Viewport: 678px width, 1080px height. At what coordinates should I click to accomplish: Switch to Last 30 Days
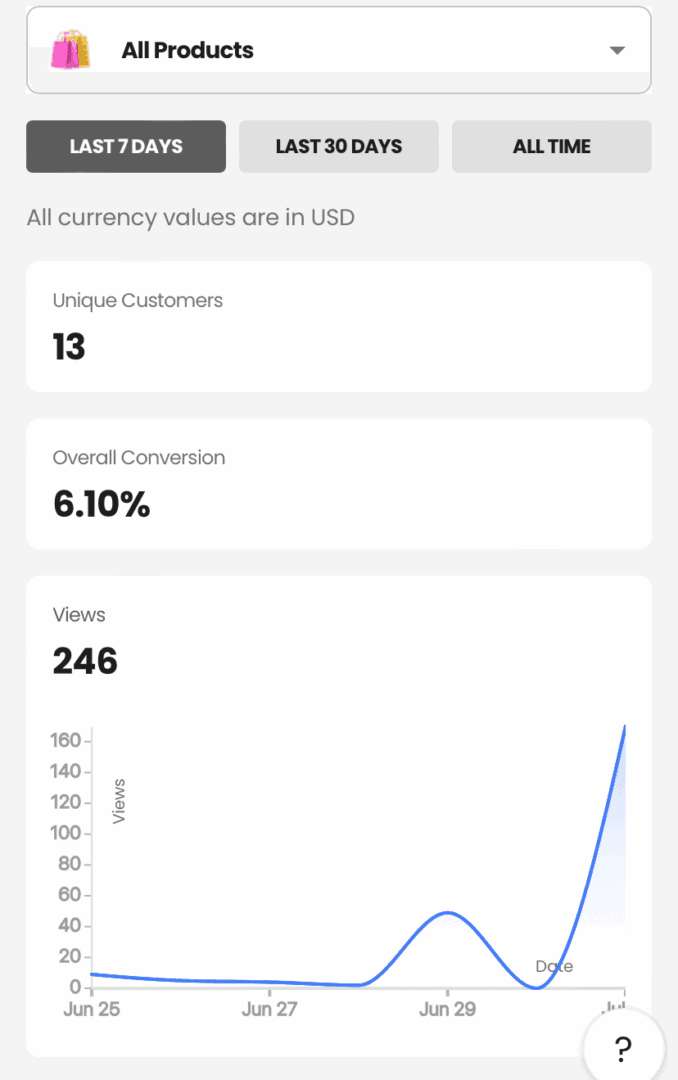click(x=338, y=147)
